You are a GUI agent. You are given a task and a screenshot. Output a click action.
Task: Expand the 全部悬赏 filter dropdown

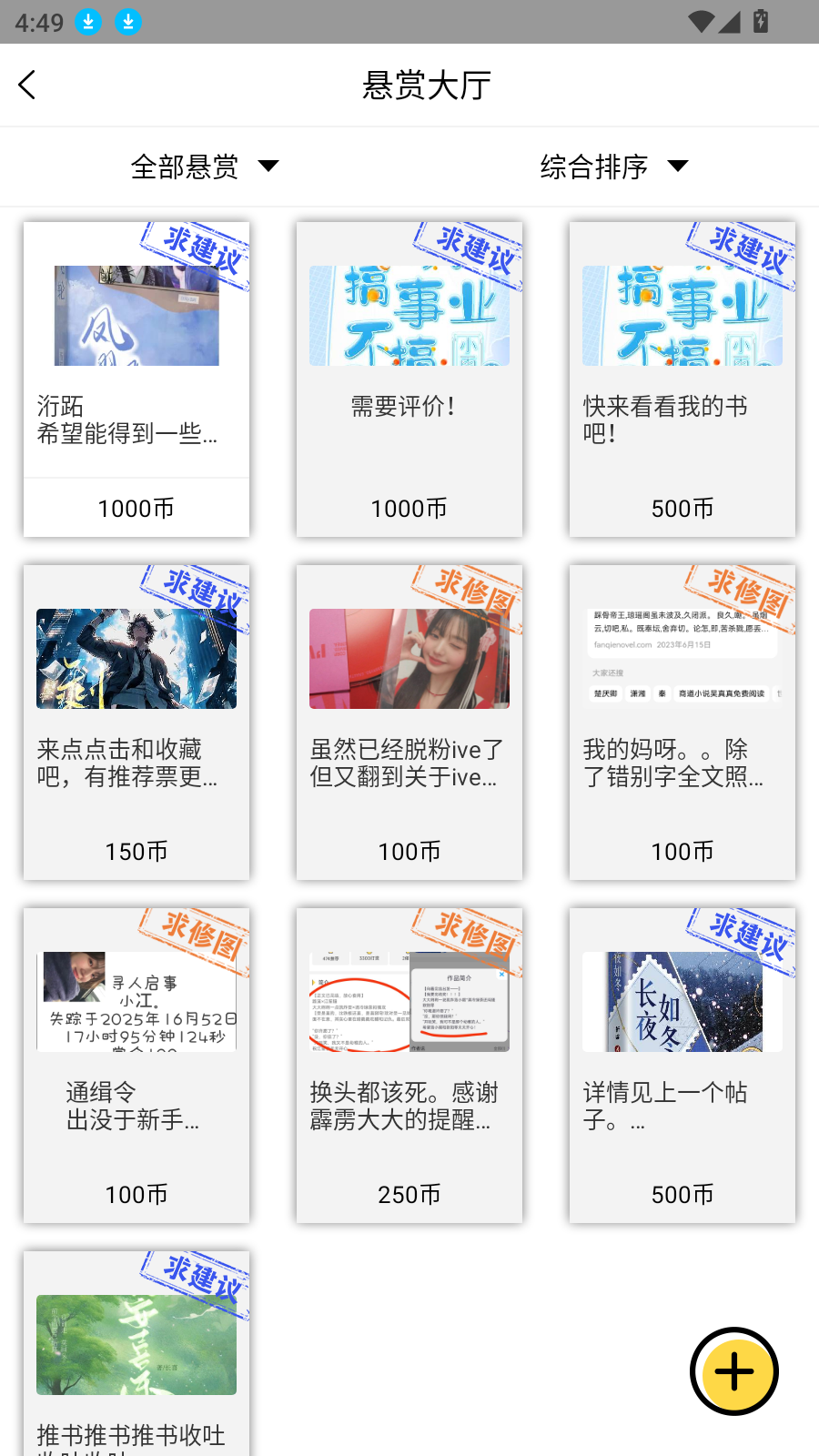click(x=205, y=167)
